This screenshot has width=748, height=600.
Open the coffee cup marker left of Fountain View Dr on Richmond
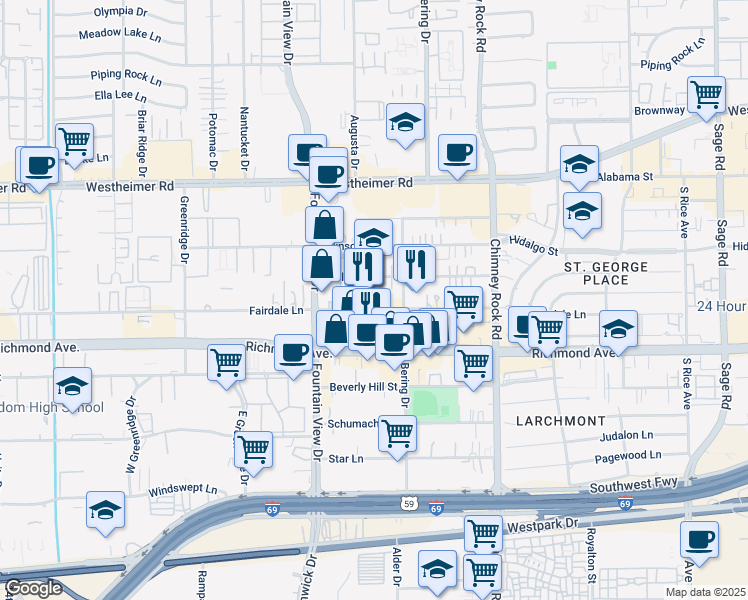293,352
